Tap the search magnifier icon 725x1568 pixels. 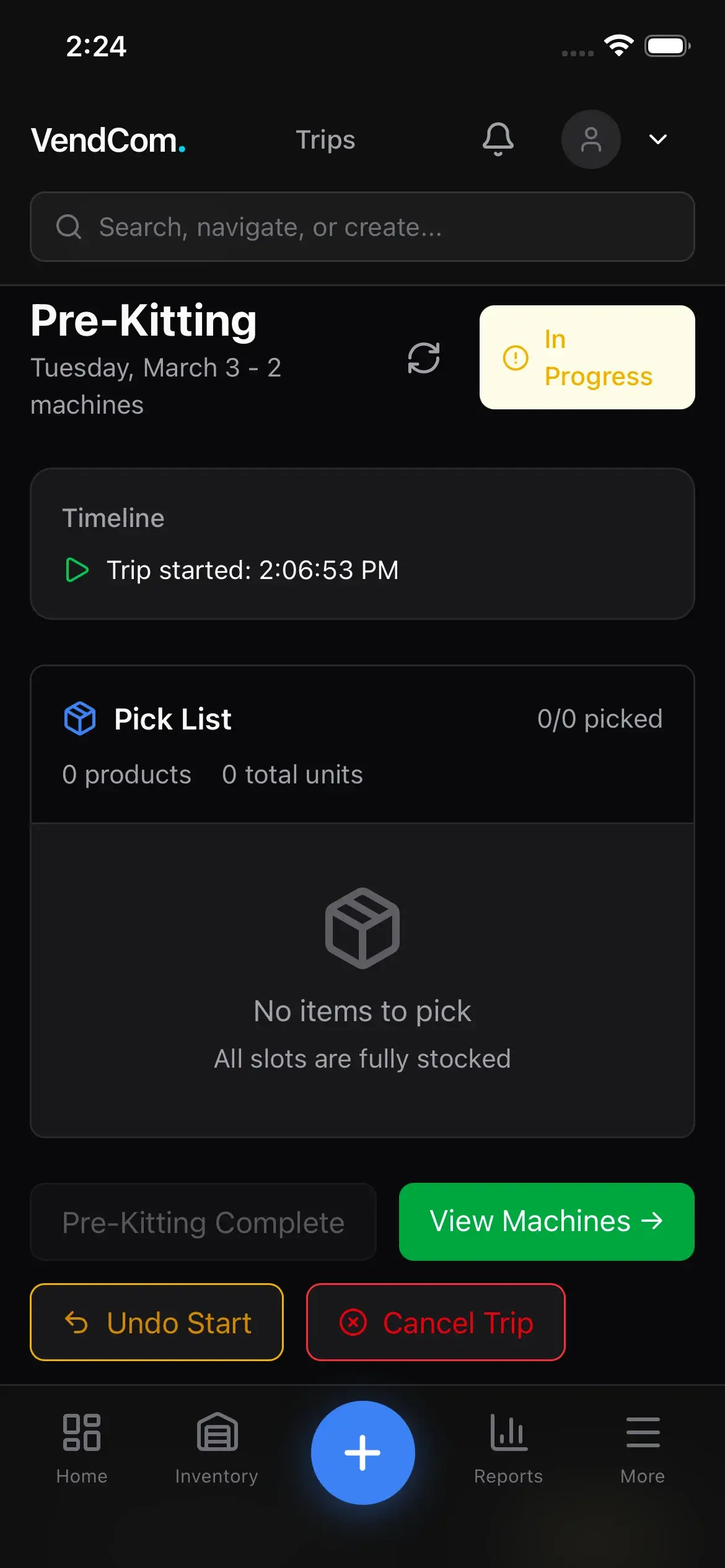click(x=69, y=227)
